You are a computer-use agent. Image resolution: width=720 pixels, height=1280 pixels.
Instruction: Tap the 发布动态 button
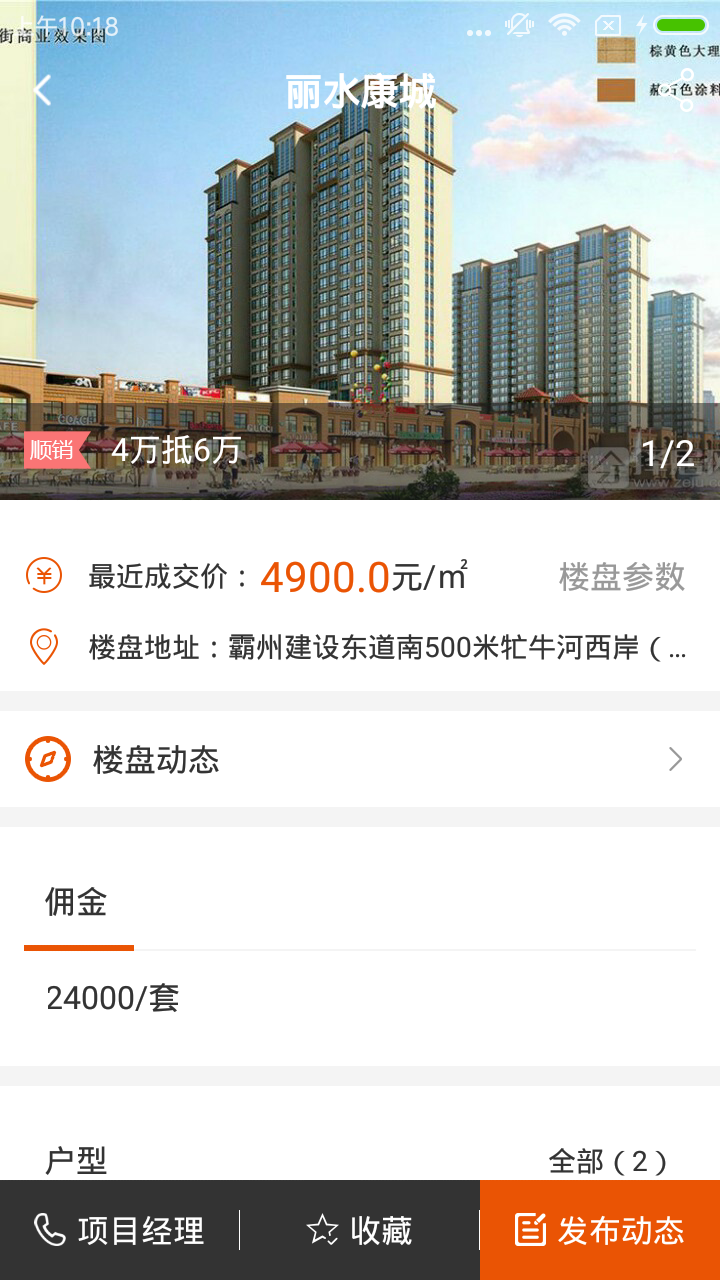pos(600,1230)
